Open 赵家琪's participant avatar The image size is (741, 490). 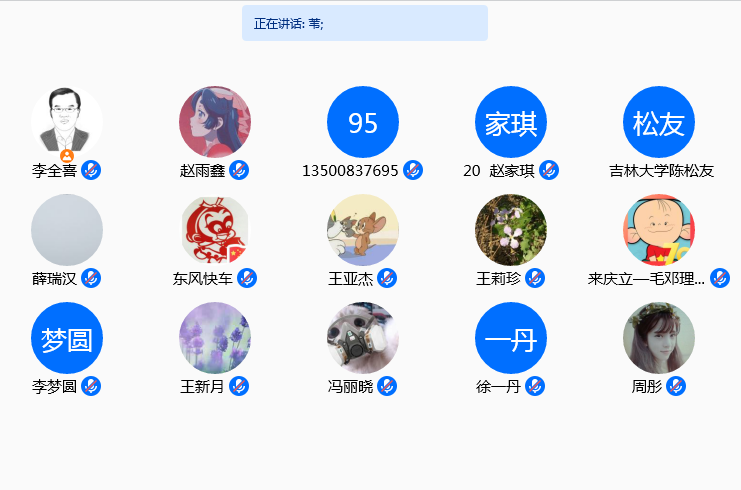tap(511, 121)
